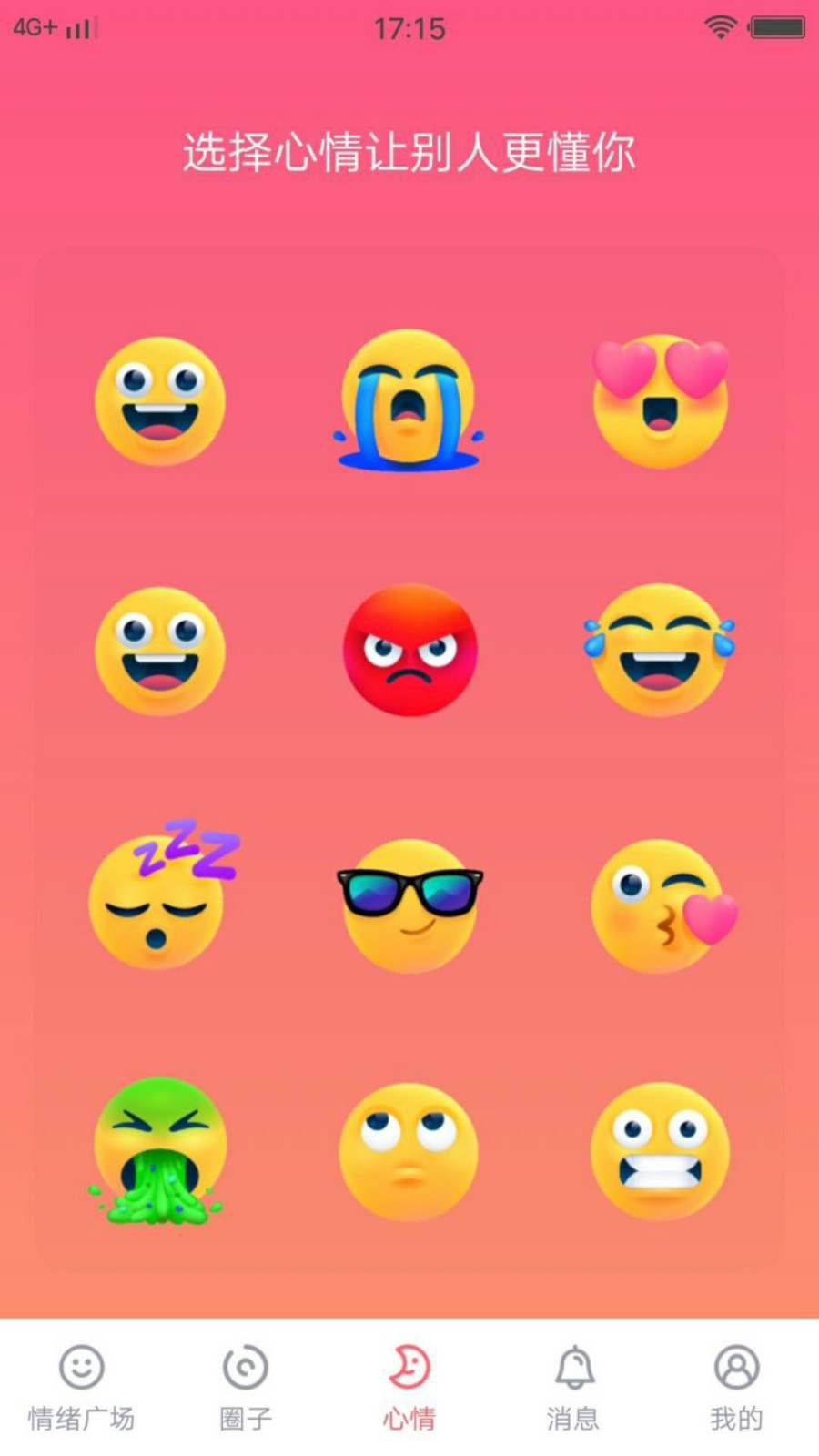Choose the green vomiting face mood
819x1456 pixels.
coord(160,1150)
